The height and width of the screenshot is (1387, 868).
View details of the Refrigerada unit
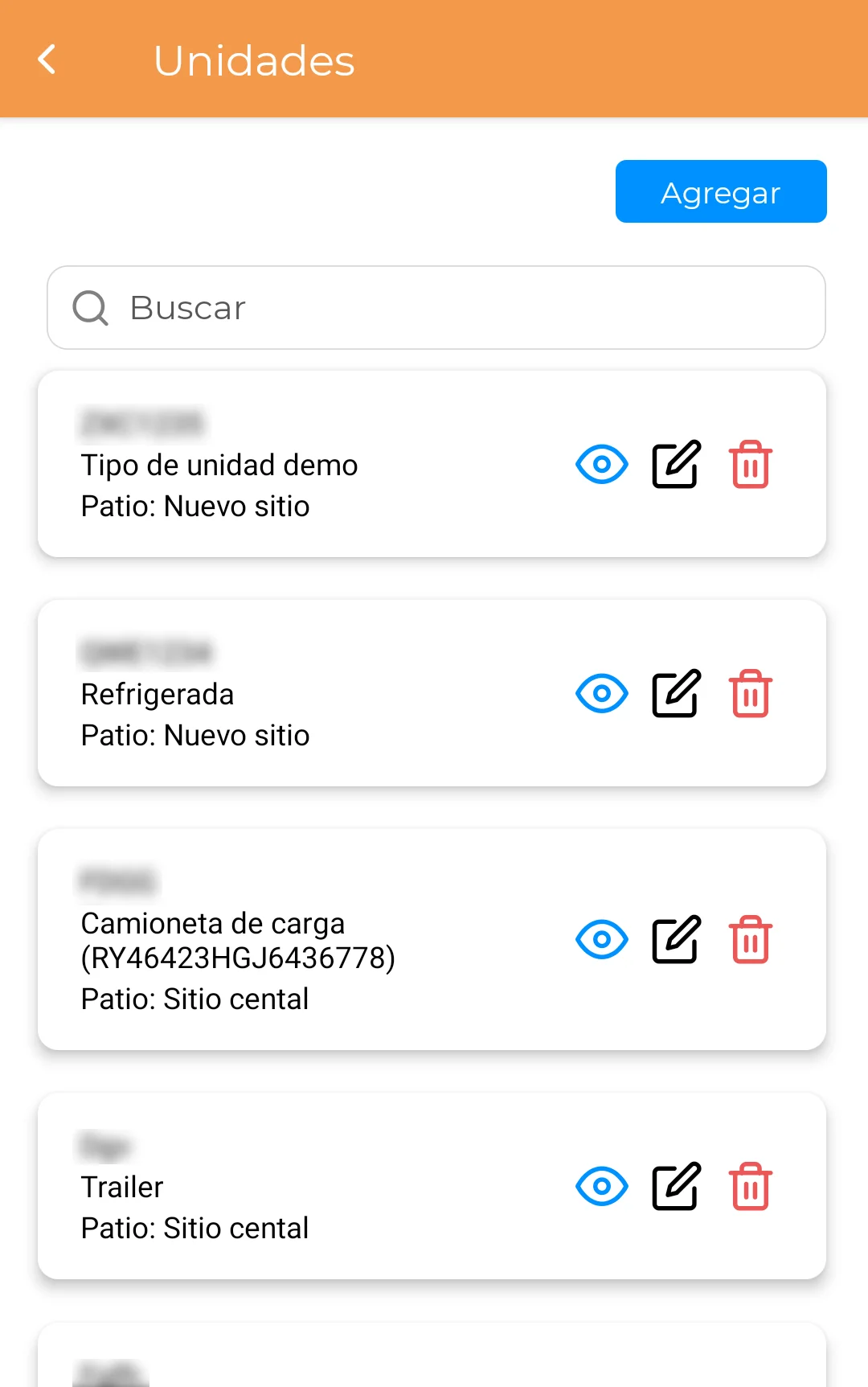601,693
